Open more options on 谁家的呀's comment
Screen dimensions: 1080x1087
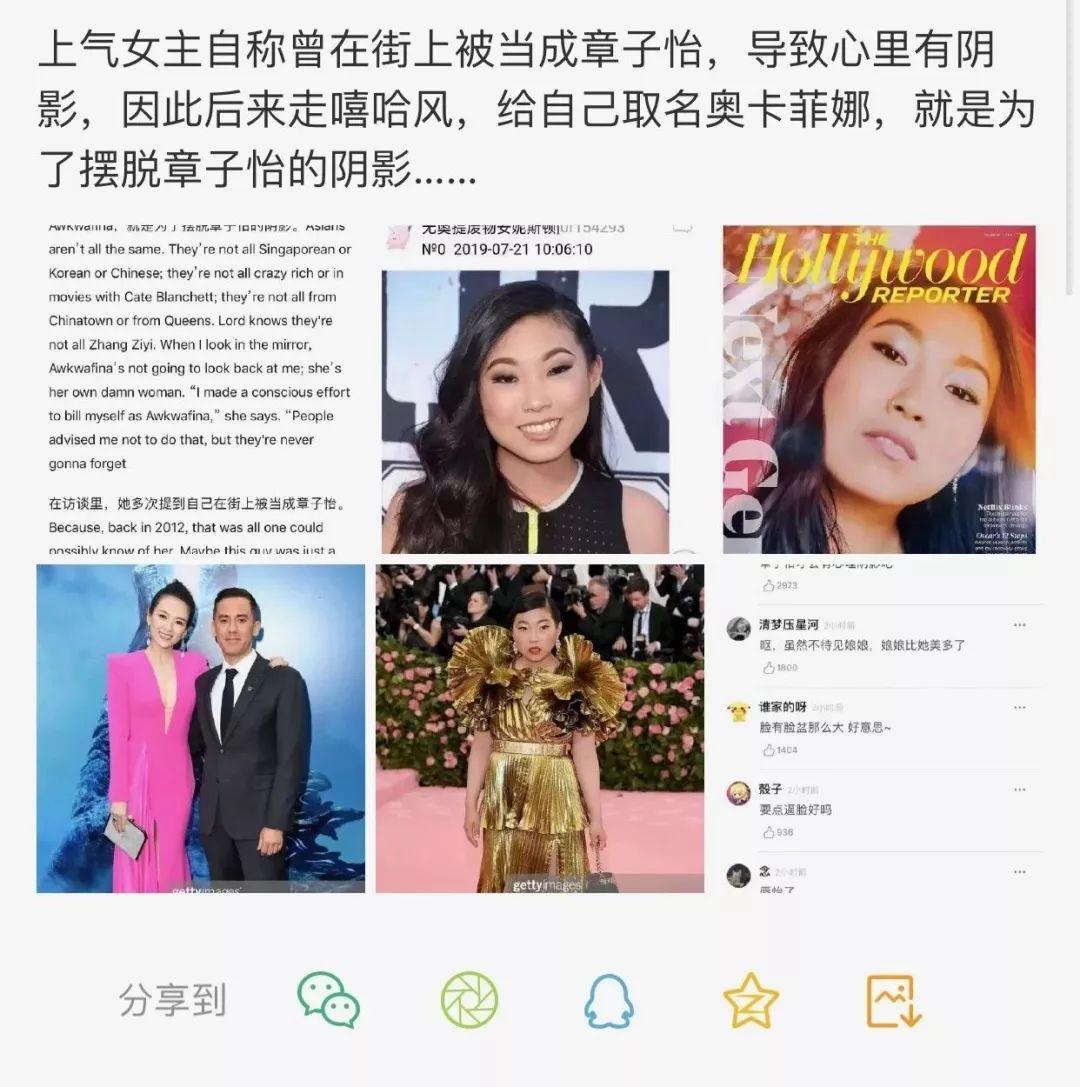point(1021,705)
